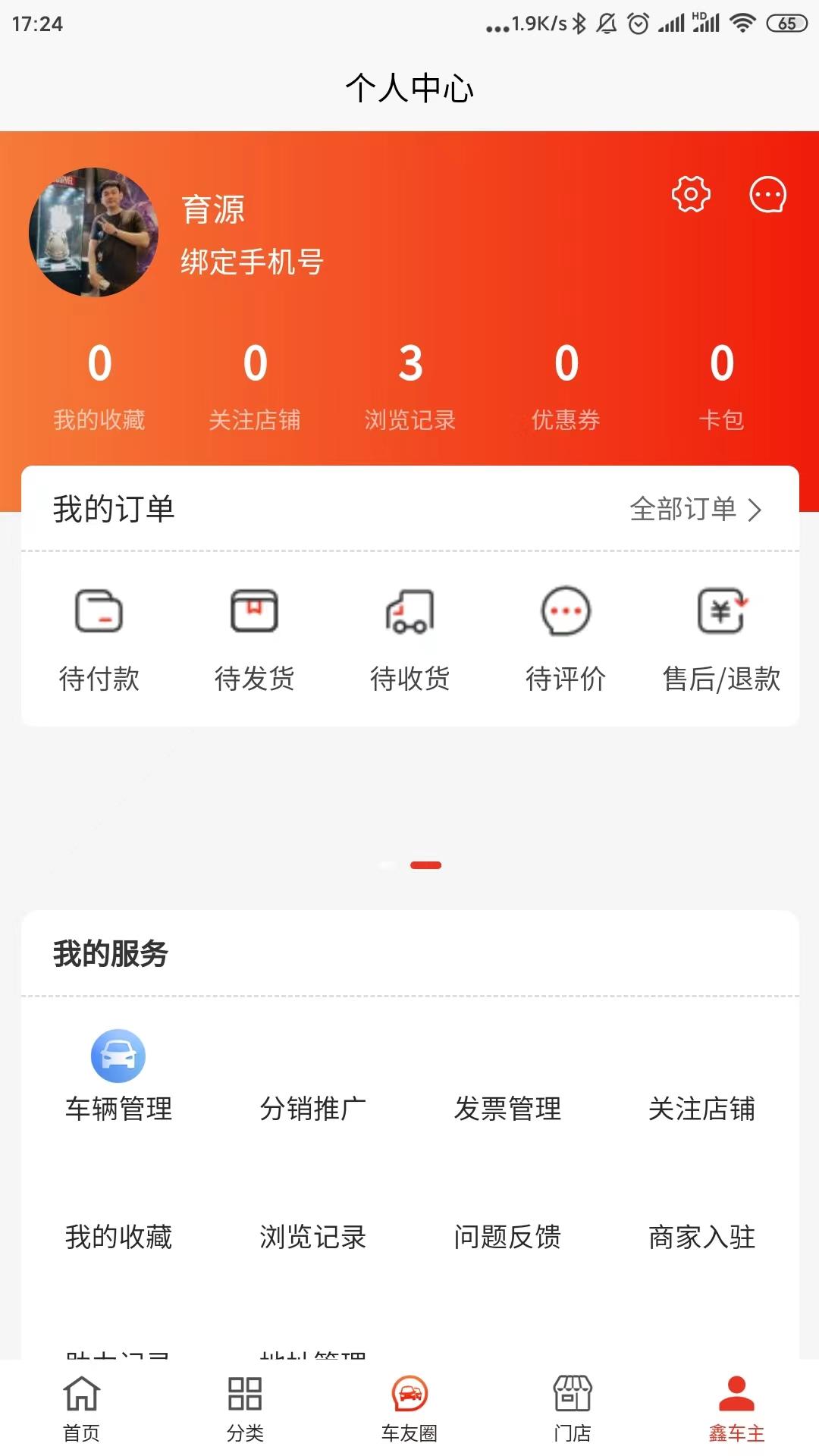Viewport: 819px width, 1456px height.
Task: Expand 全部订单 to view all orders
Action: 694,511
